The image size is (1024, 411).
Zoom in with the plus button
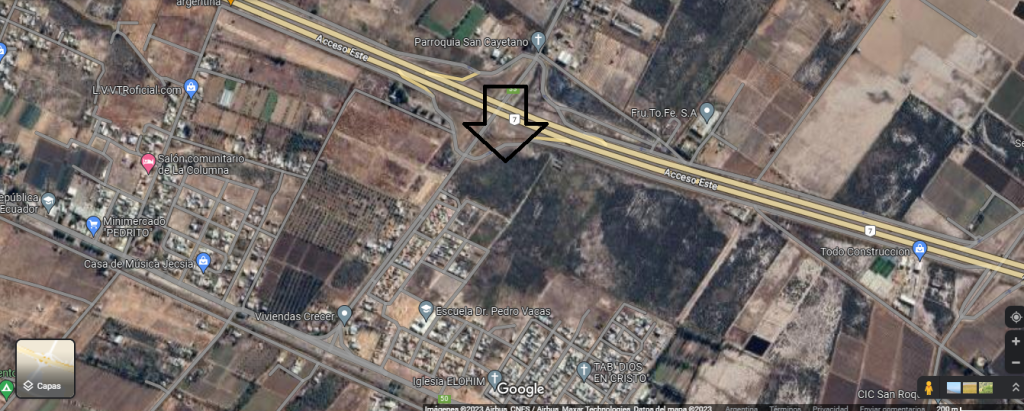(x=1015, y=341)
